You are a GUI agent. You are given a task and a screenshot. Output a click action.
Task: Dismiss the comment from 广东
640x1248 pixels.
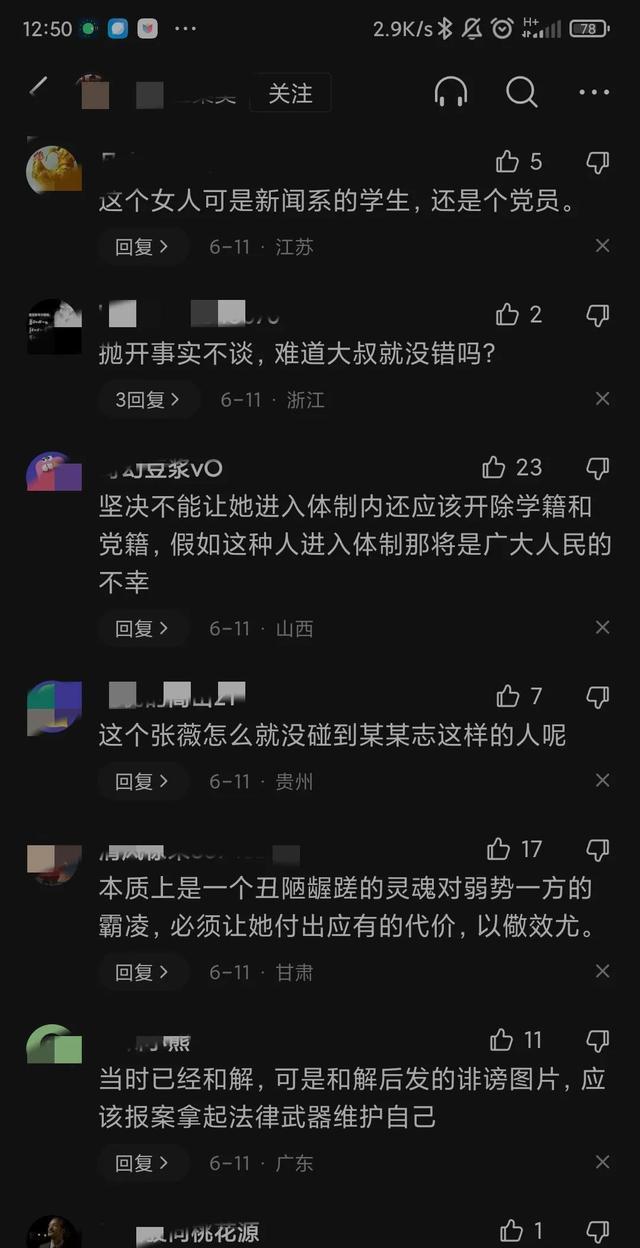click(602, 1162)
